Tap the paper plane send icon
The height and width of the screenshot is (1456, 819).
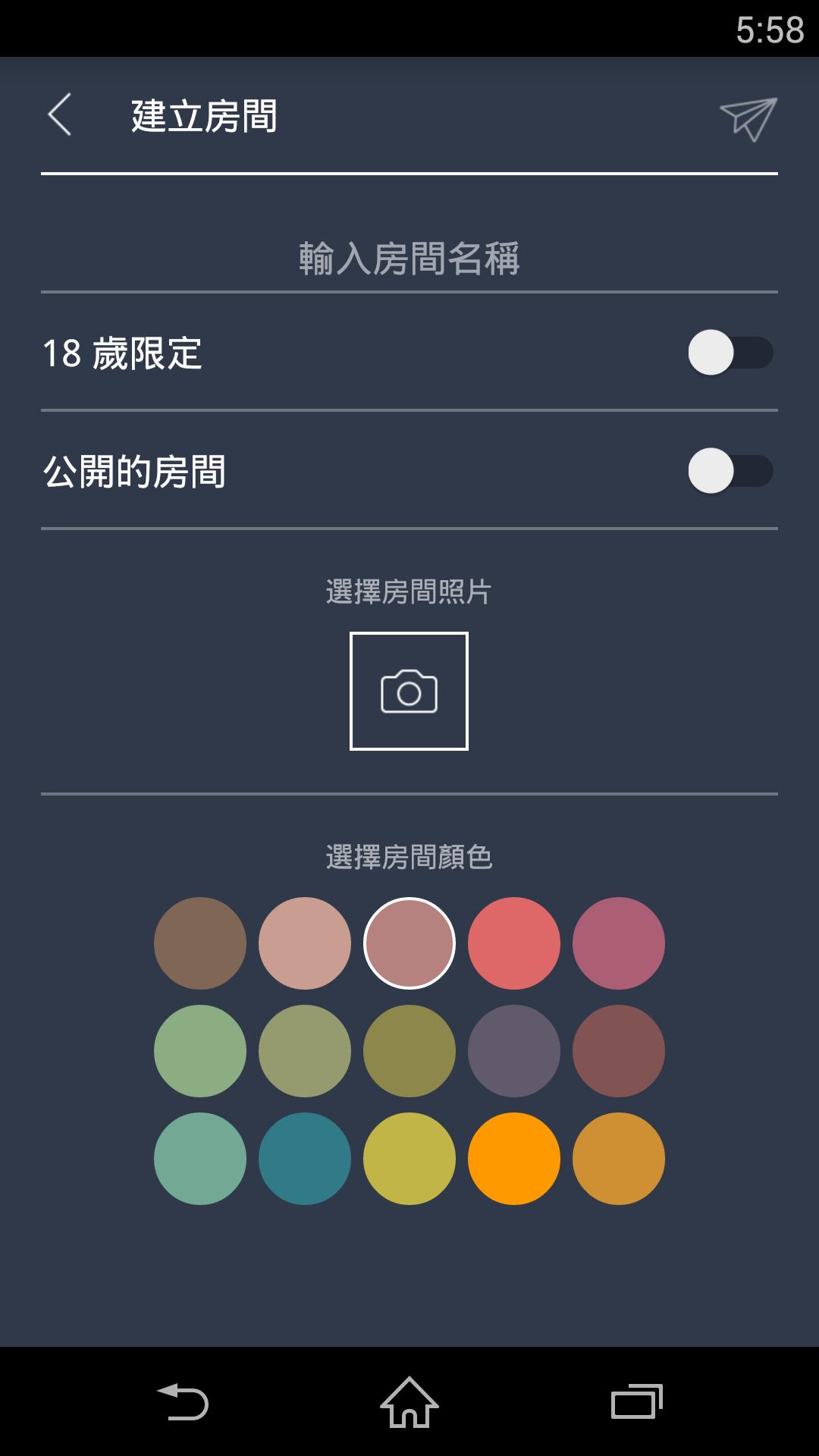tap(748, 118)
